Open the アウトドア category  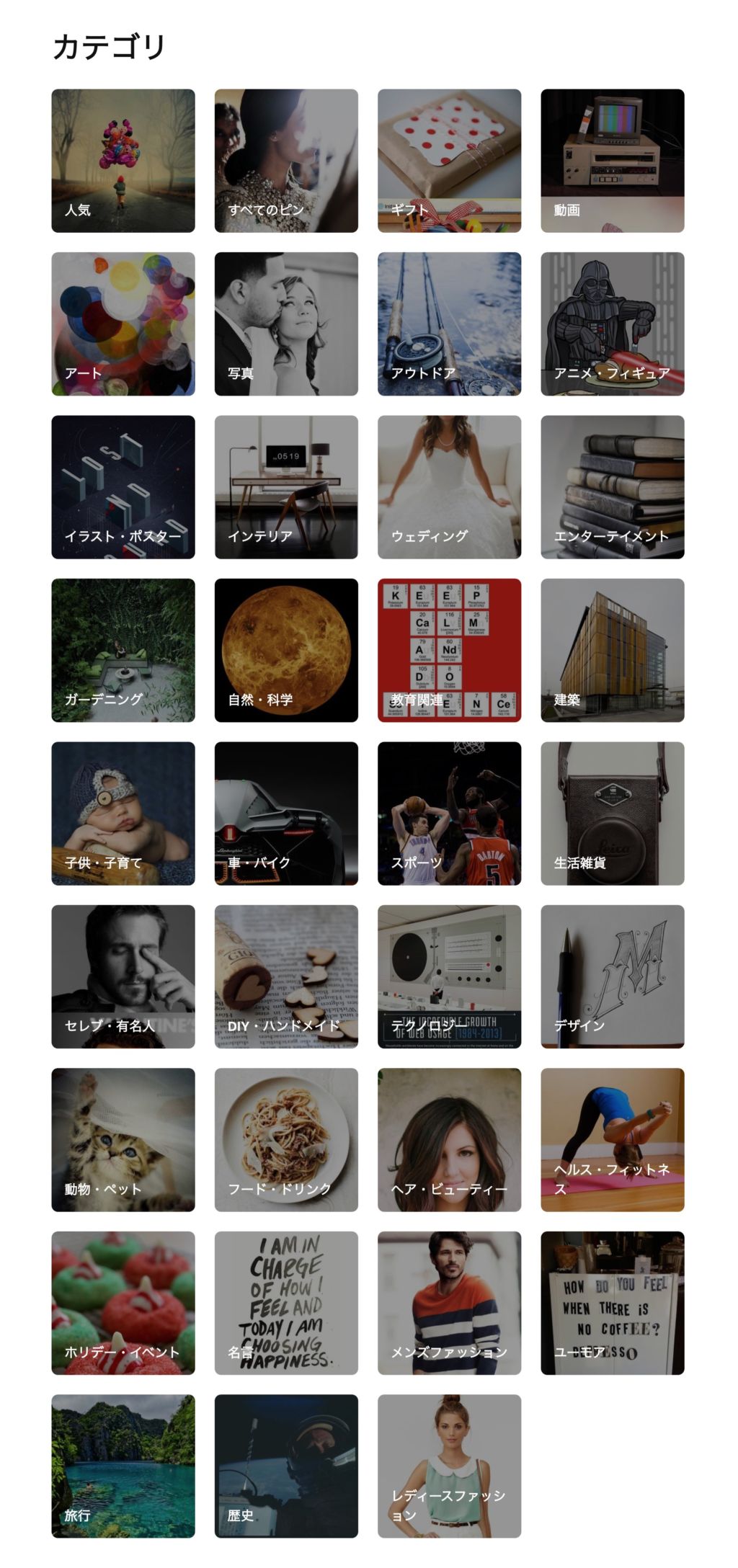pos(449,324)
